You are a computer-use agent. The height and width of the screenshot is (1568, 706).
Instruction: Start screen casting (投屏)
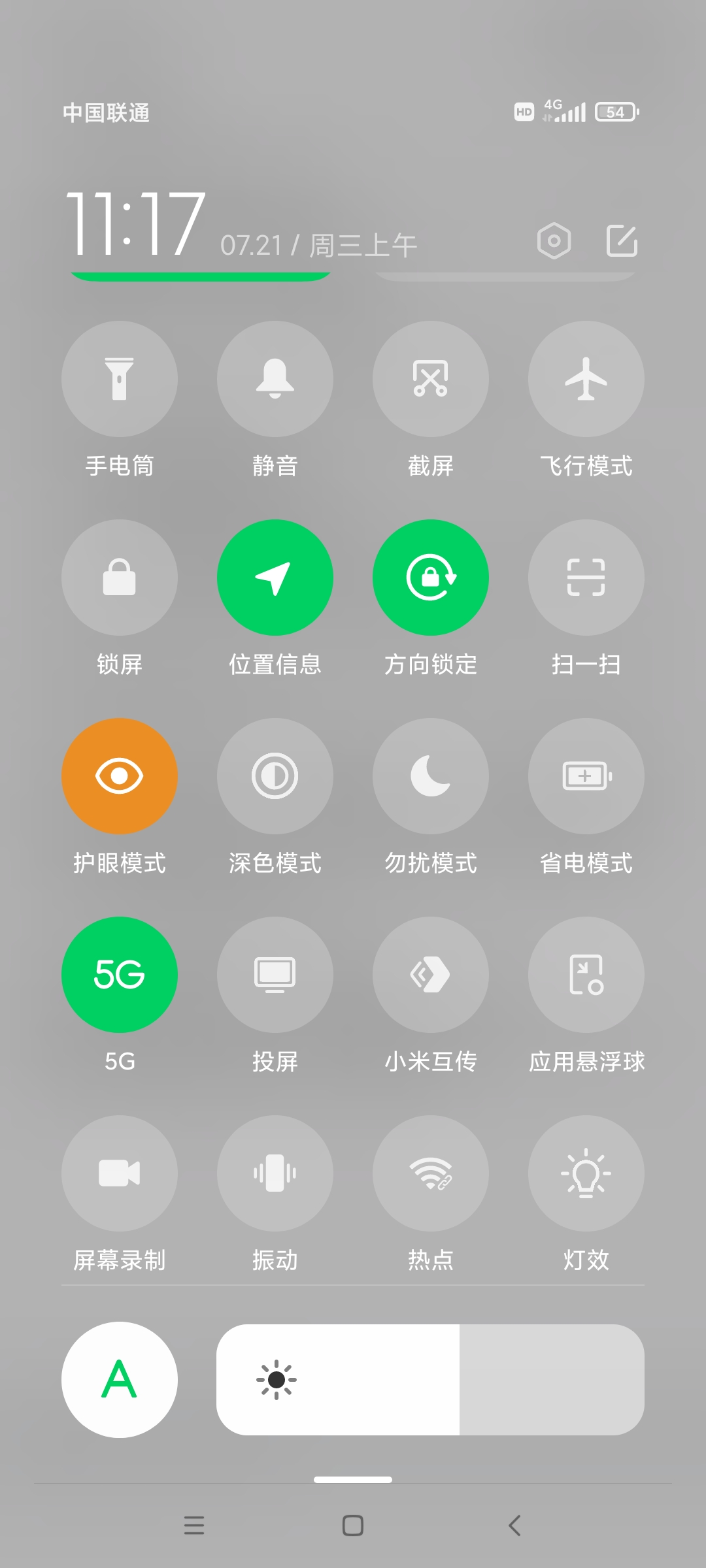pos(275,975)
